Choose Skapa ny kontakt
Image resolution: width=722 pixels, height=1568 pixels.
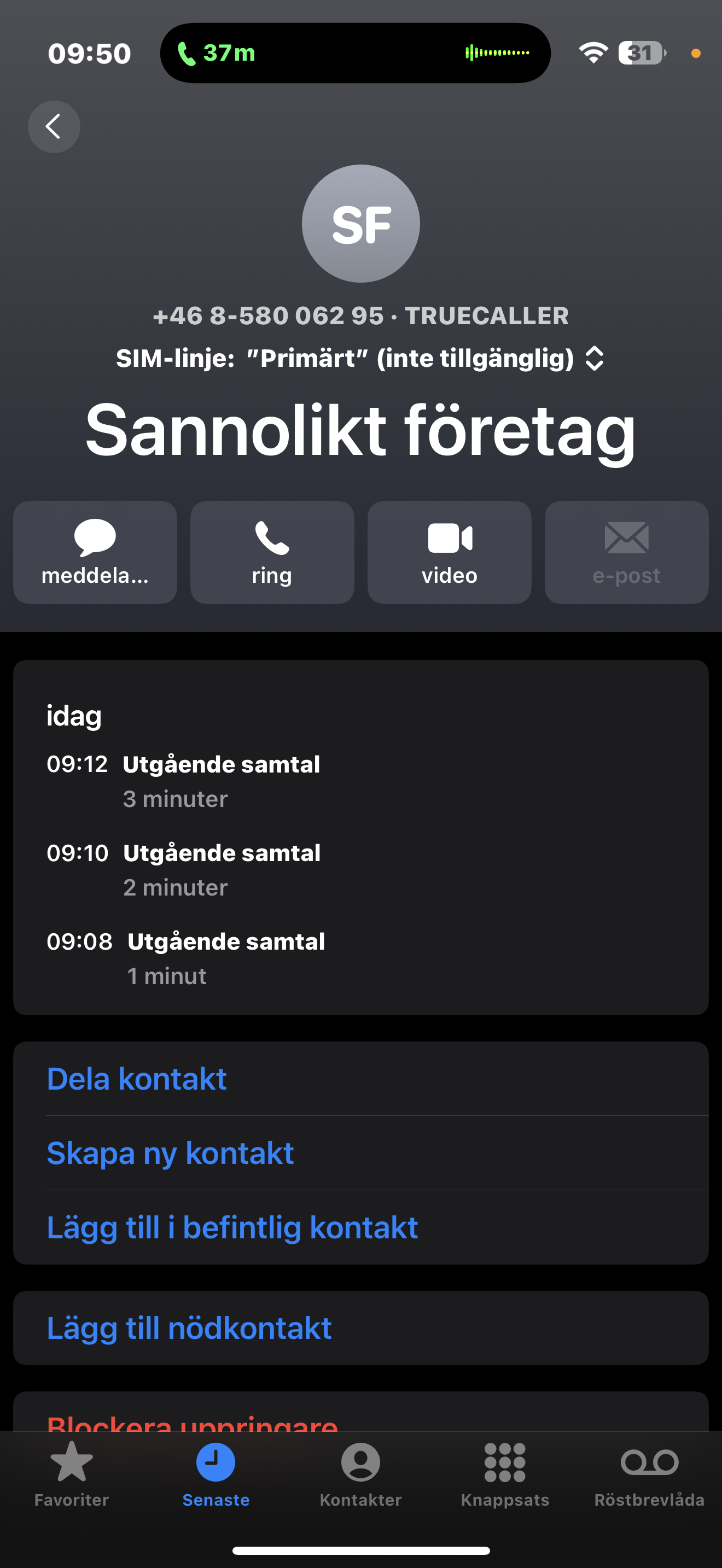[361, 1153]
